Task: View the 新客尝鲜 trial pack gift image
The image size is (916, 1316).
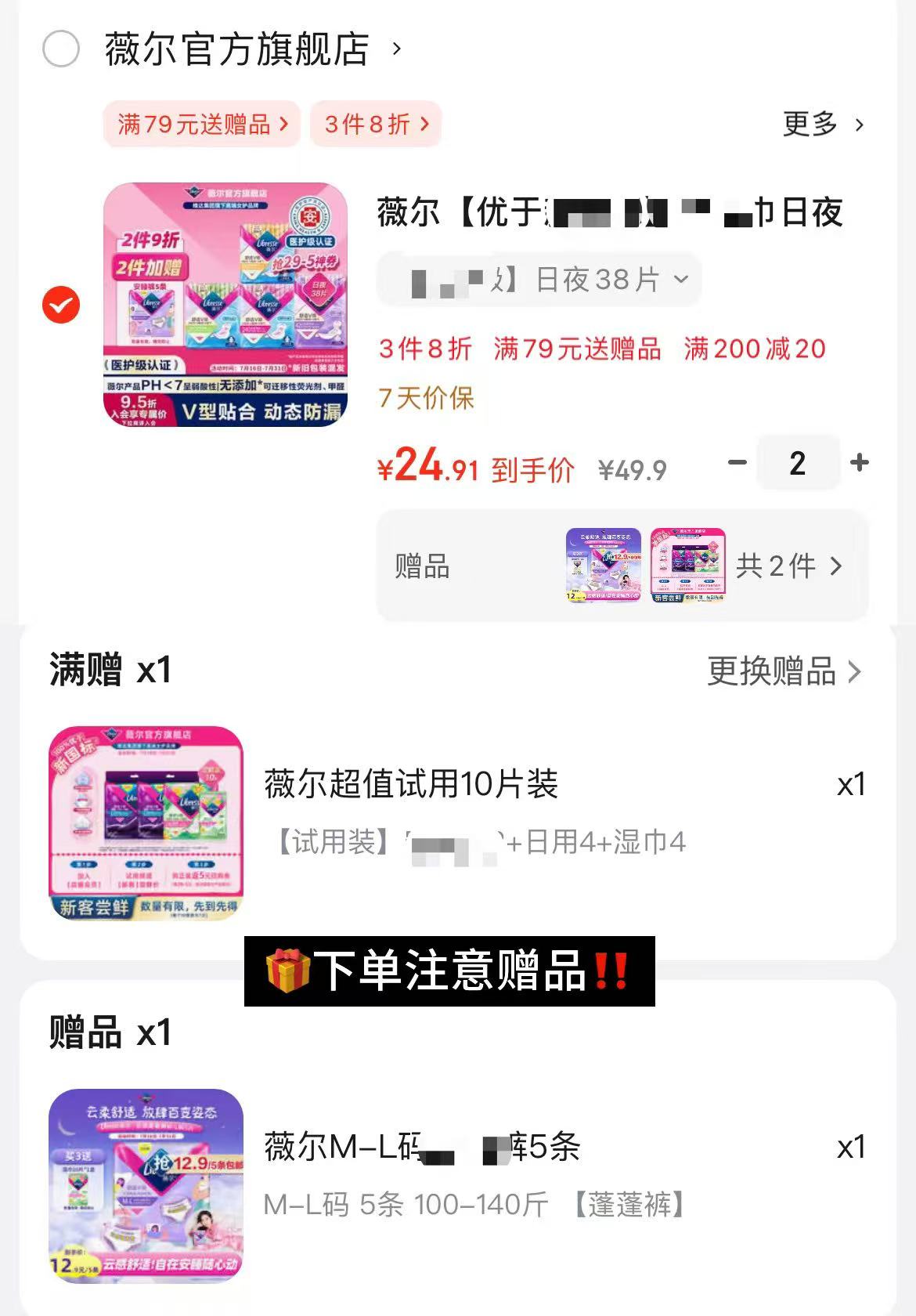Action: coord(149,819)
